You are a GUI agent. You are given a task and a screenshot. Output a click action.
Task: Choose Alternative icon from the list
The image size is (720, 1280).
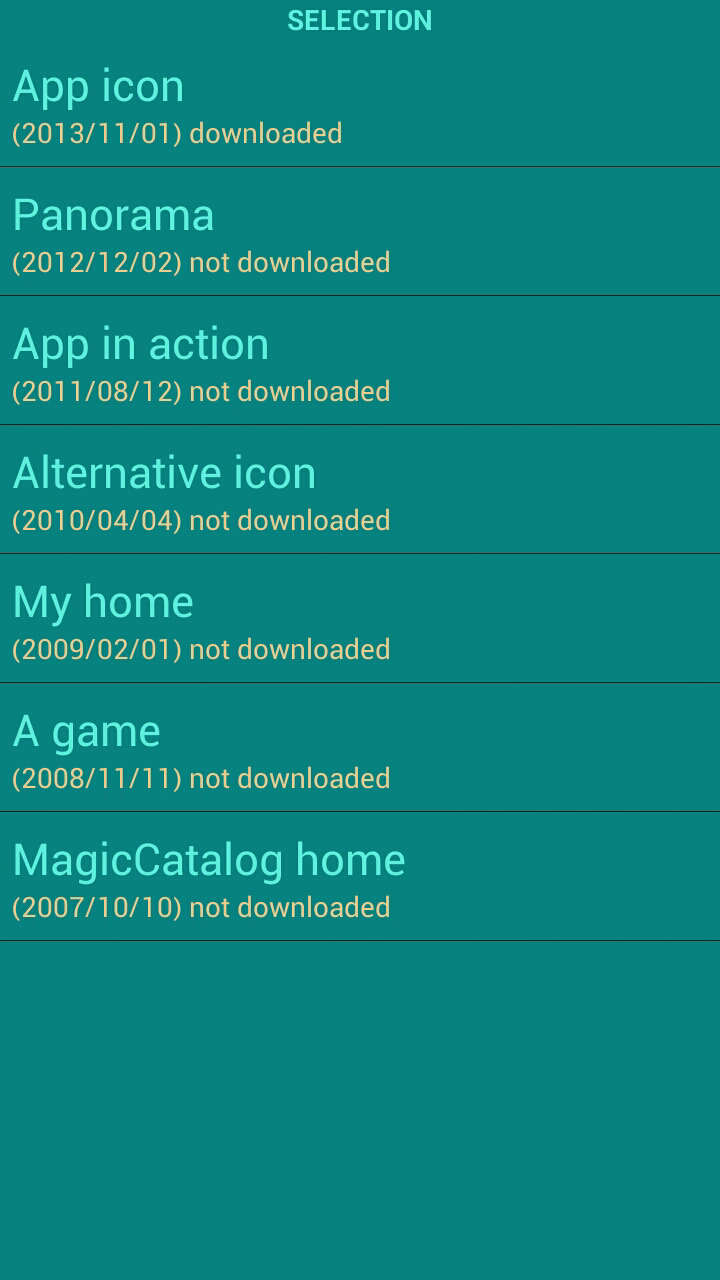(360, 489)
